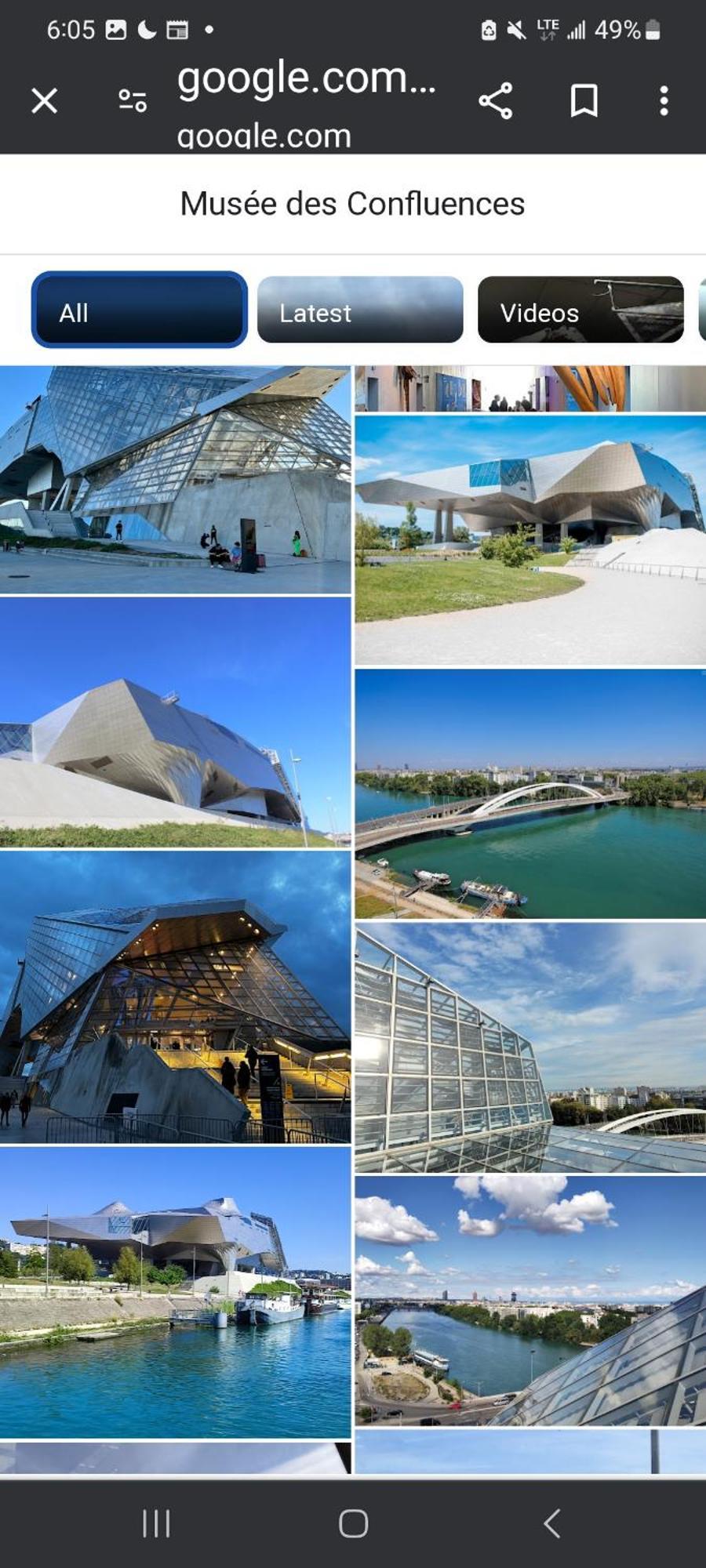
Task: Open the three-dot overflow menu
Action: point(664,100)
